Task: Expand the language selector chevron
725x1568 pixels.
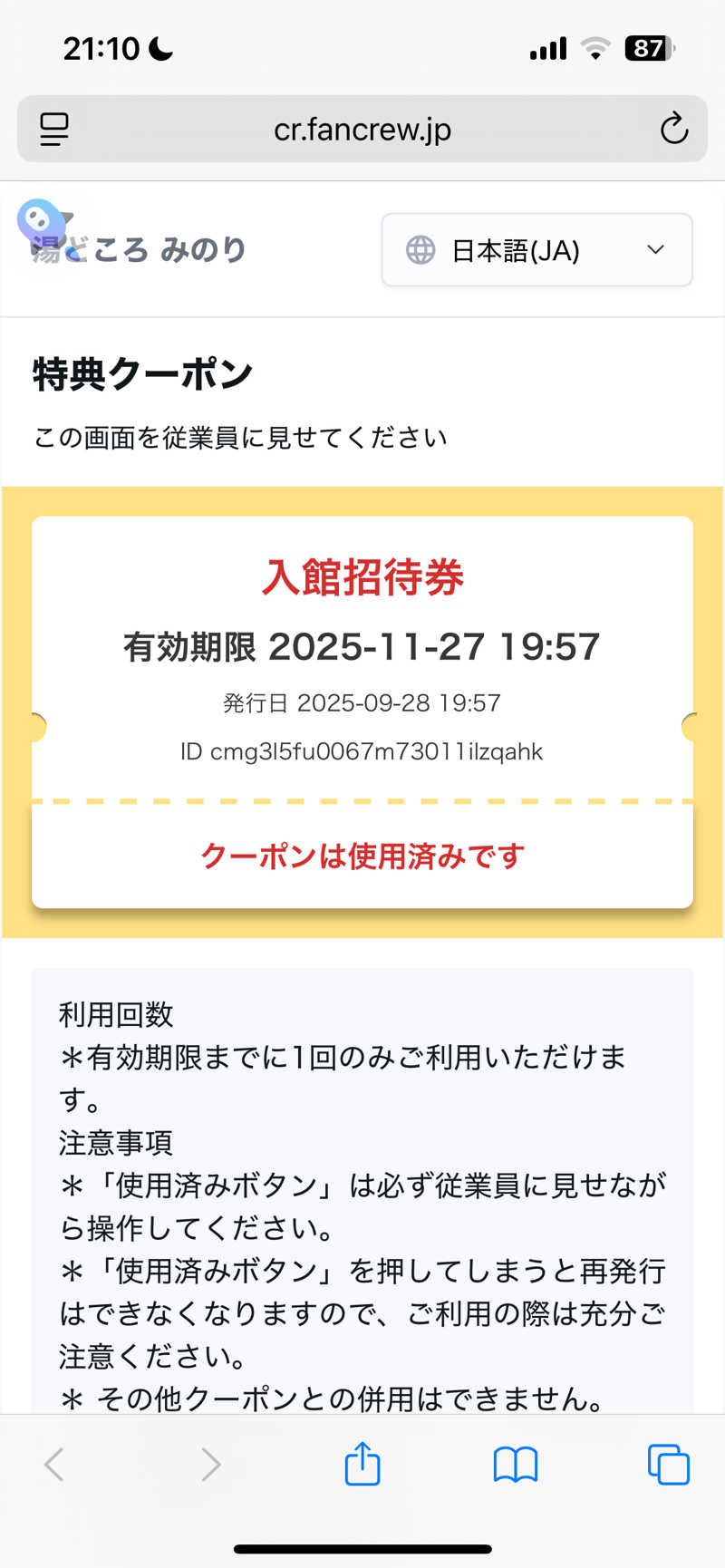Action: point(655,250)
